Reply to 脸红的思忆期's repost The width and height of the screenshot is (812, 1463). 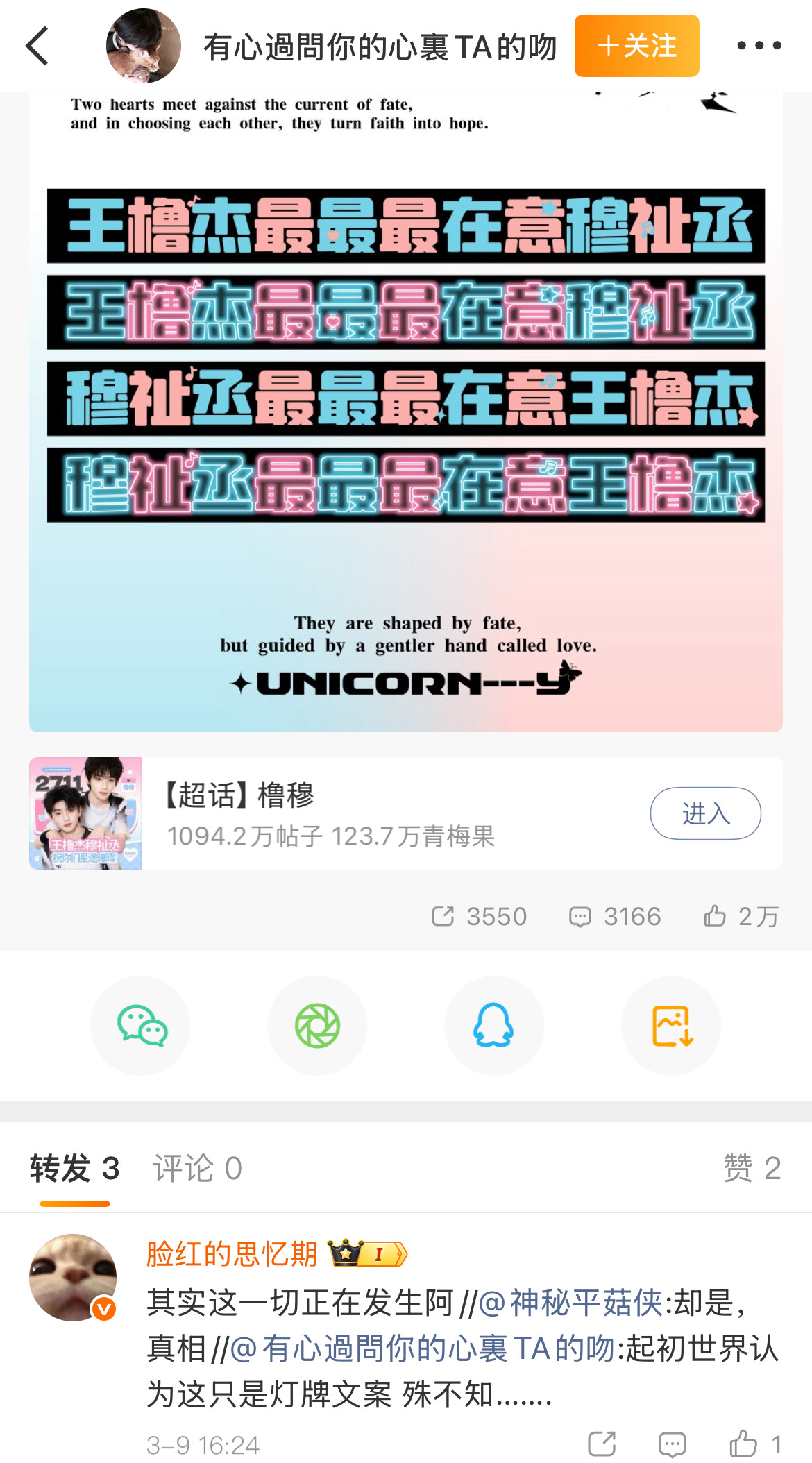point(672,1444)
